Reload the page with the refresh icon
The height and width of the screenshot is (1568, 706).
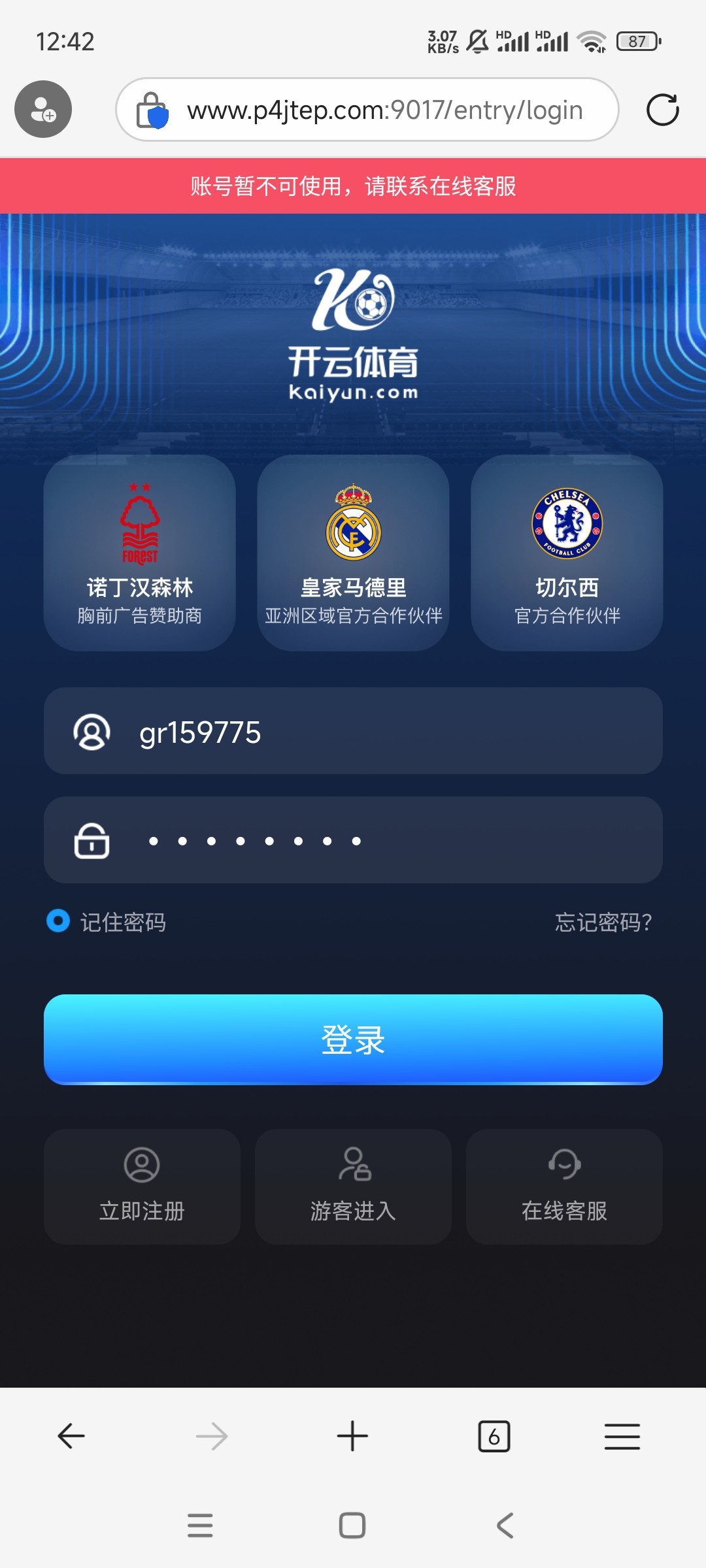662,110
